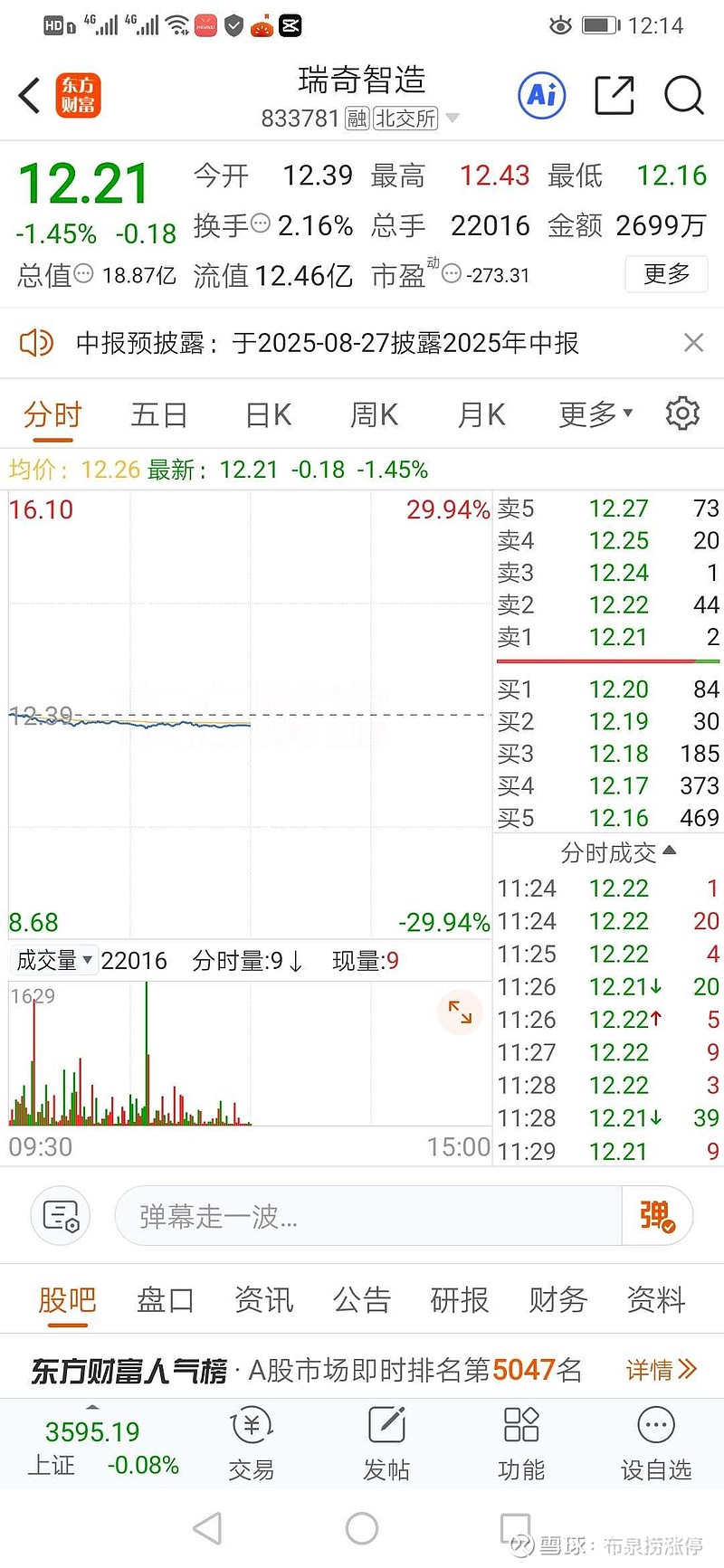The width and height of the screenshot is (724, 1568).
Task: Open the AI assistant icon
Action: (542, 95)
